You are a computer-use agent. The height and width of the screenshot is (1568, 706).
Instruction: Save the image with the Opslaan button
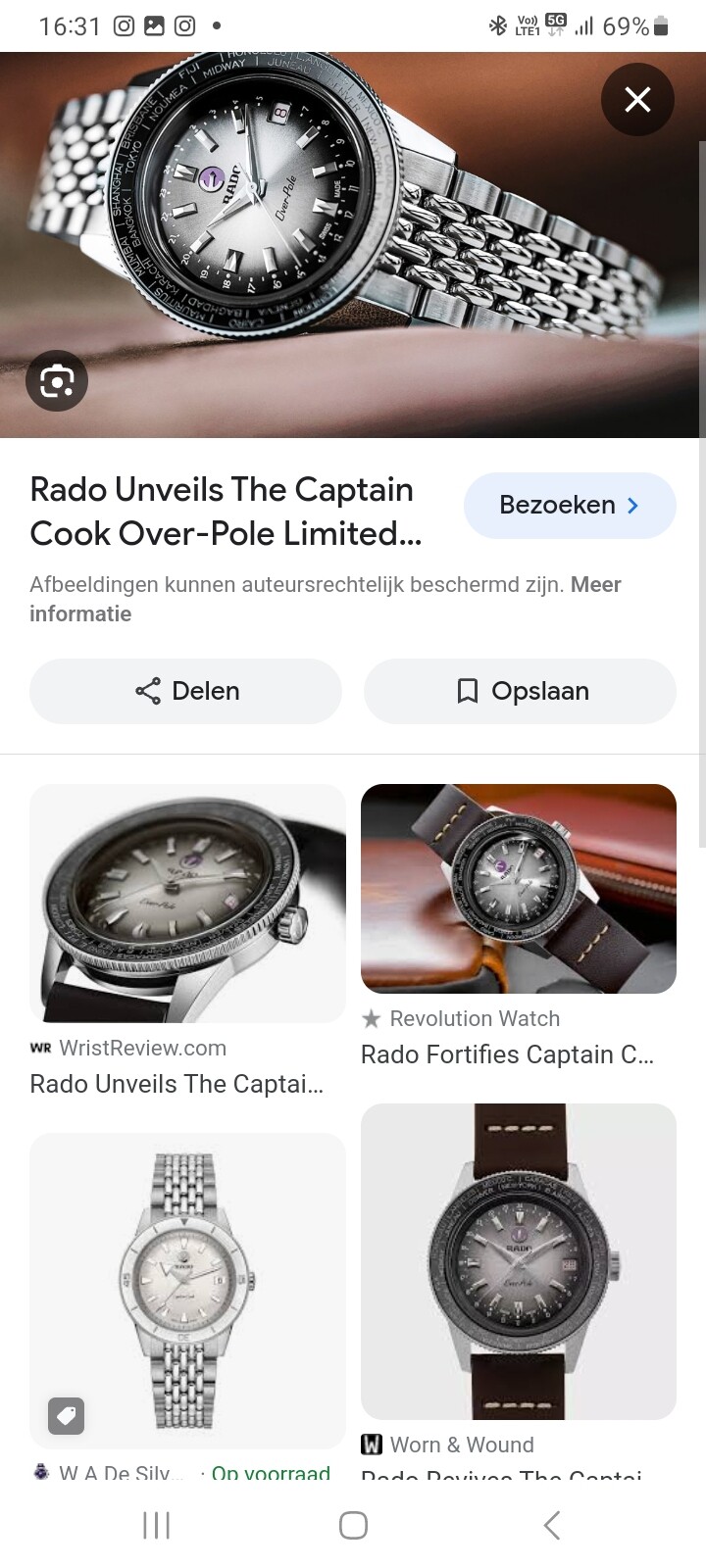pos(520,691)
